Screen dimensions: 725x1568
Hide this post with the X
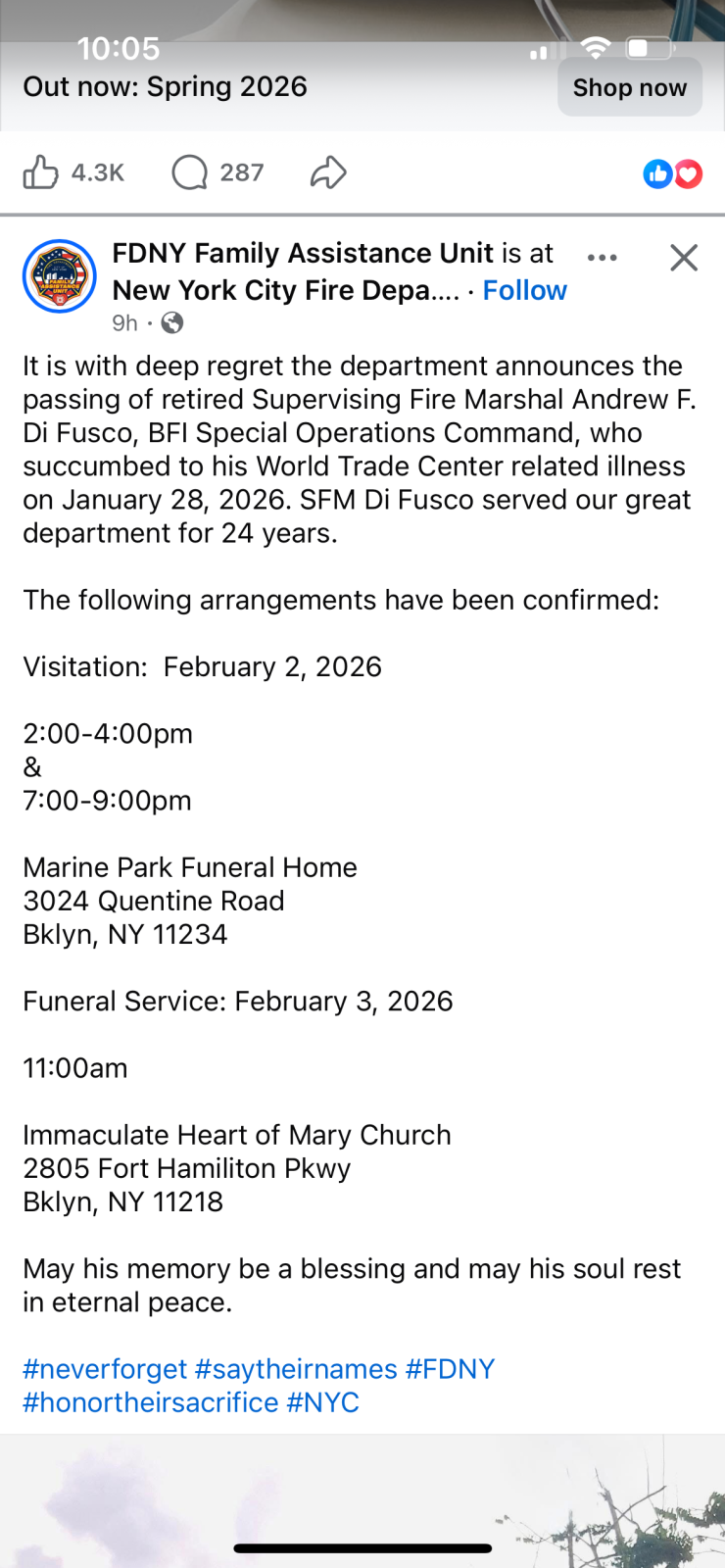(683, 258)
